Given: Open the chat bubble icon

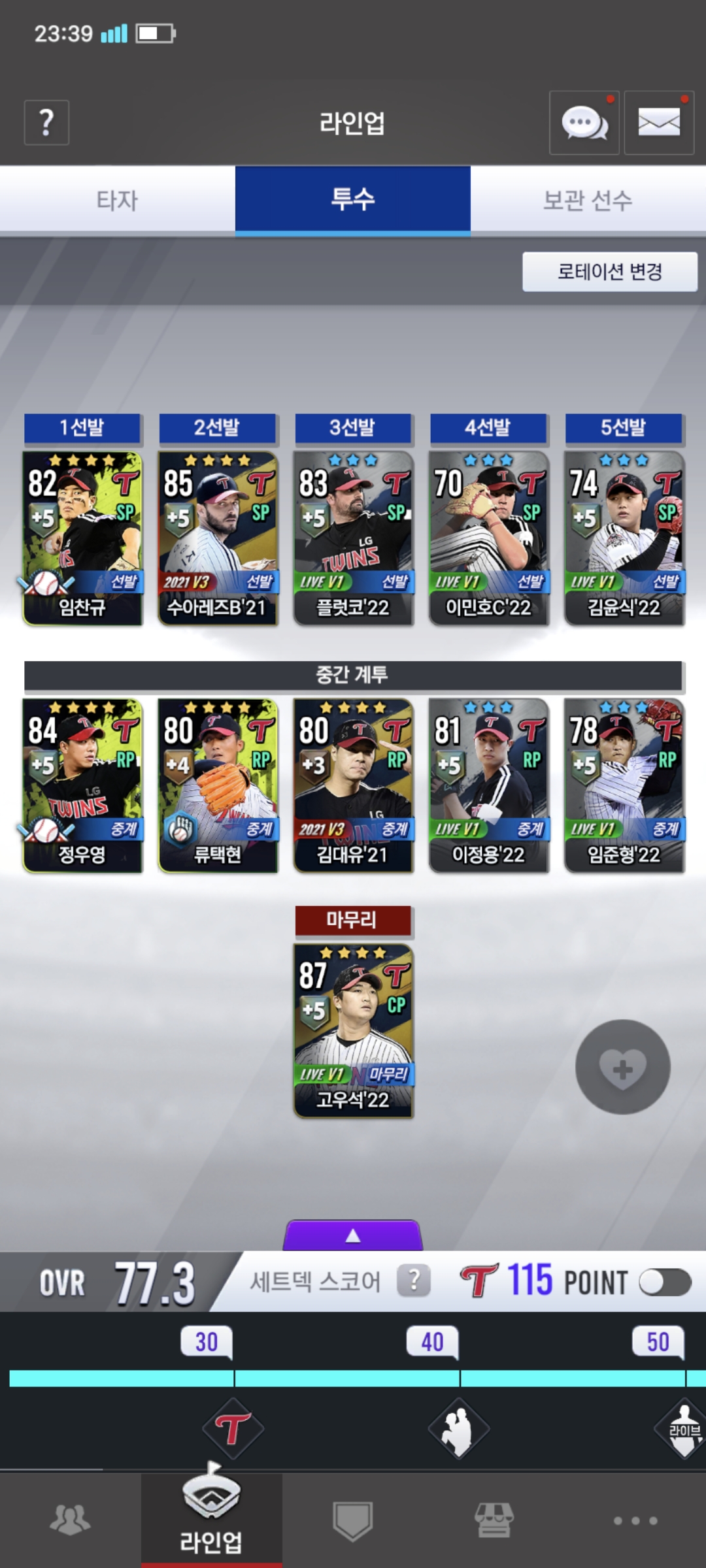Looking at the screenshot, I should coord(584,123).
